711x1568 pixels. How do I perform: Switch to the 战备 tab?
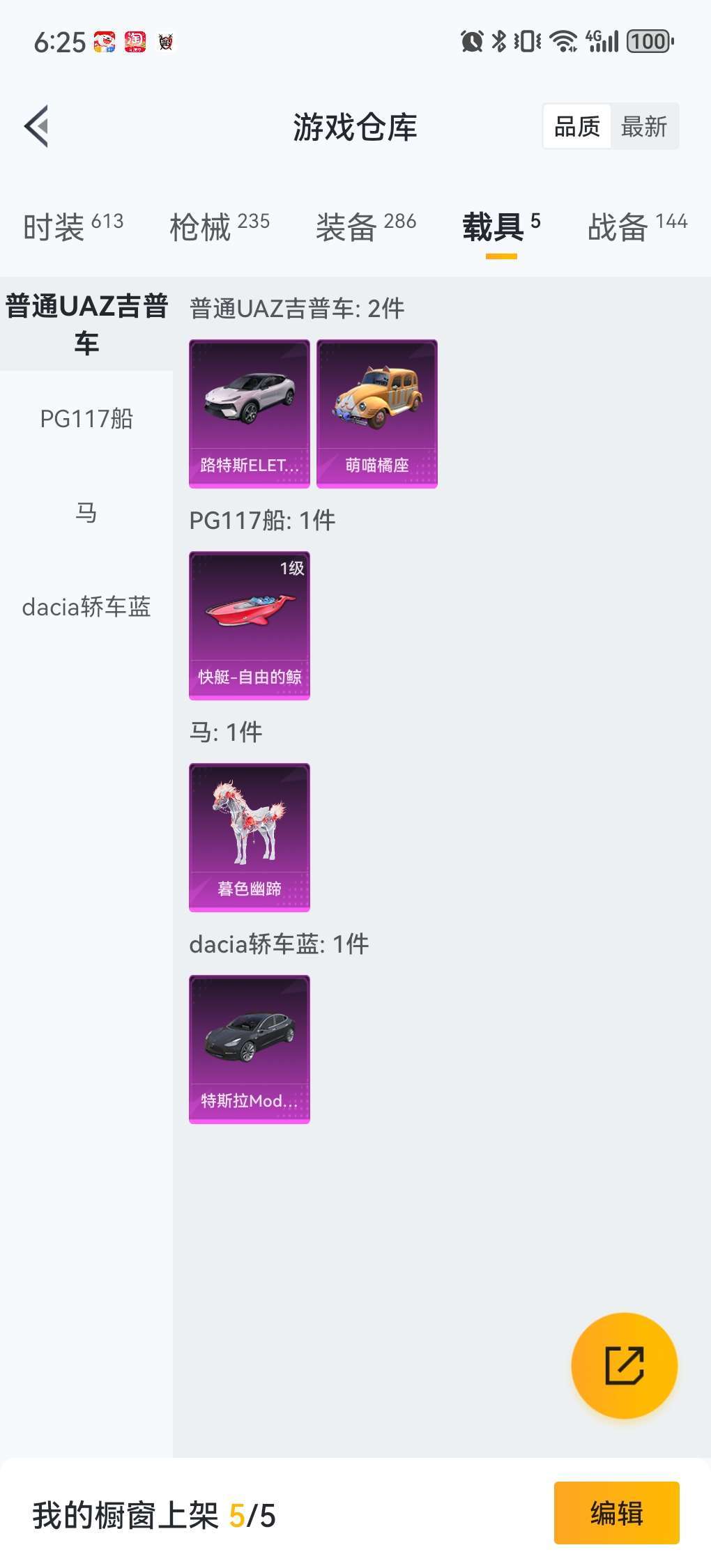pyautogui.click(x=637, y=227)
